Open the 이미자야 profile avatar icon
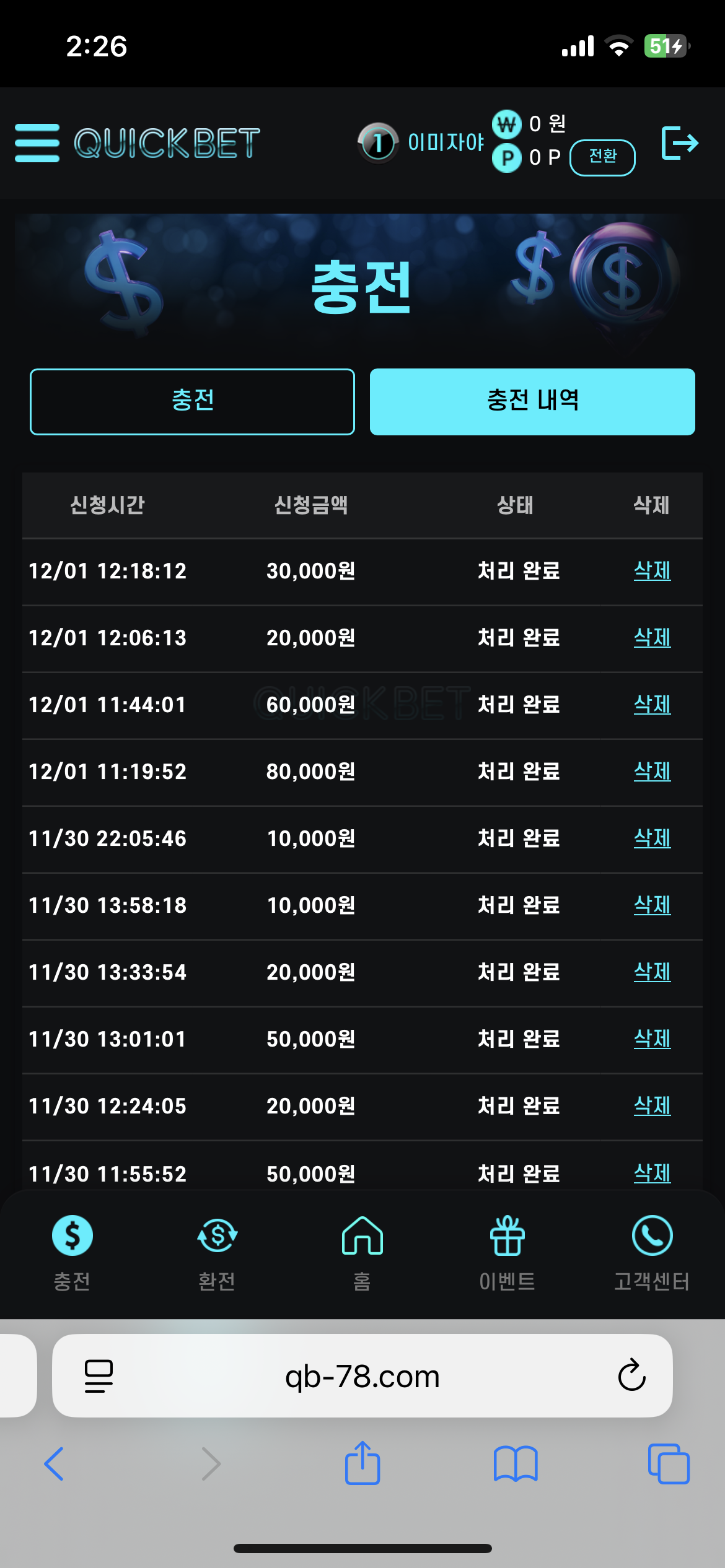Viewport: 725px width, 1568px height. [377, 143]
